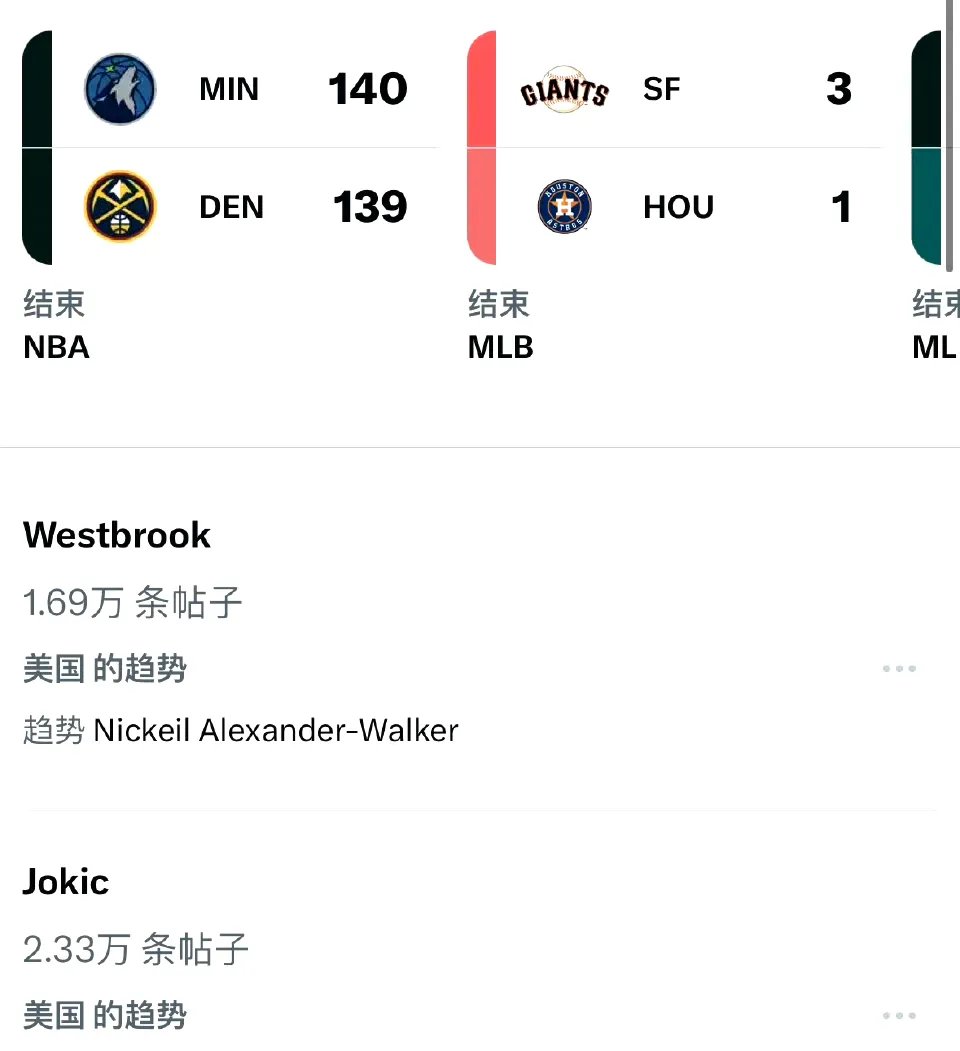Open the NBA game between MIN and DEN
The height and width of the screenshot is (1051, 960).
coord(230,148)
